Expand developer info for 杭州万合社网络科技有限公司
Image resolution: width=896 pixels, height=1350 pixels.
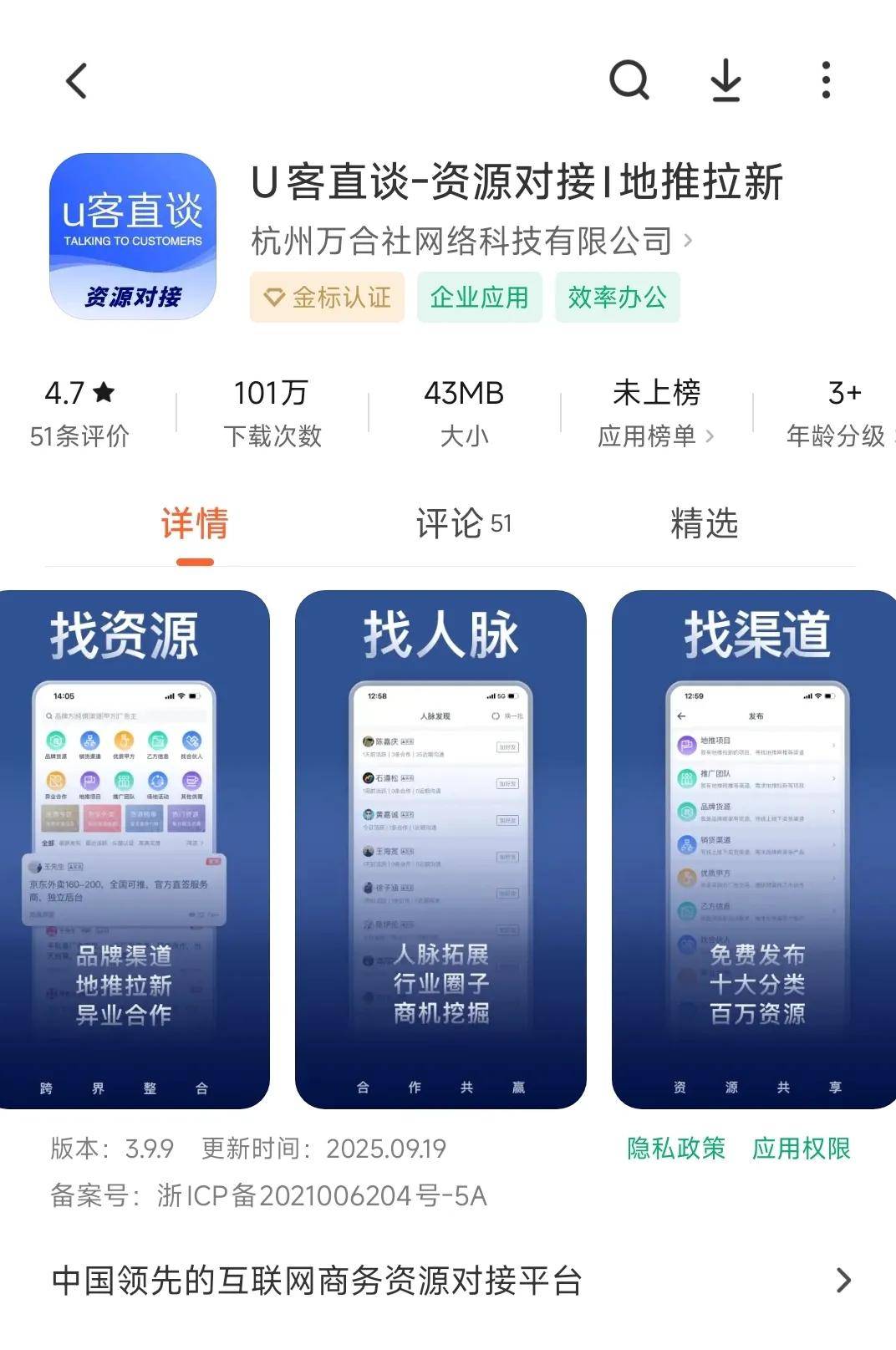tap(468, 240)
